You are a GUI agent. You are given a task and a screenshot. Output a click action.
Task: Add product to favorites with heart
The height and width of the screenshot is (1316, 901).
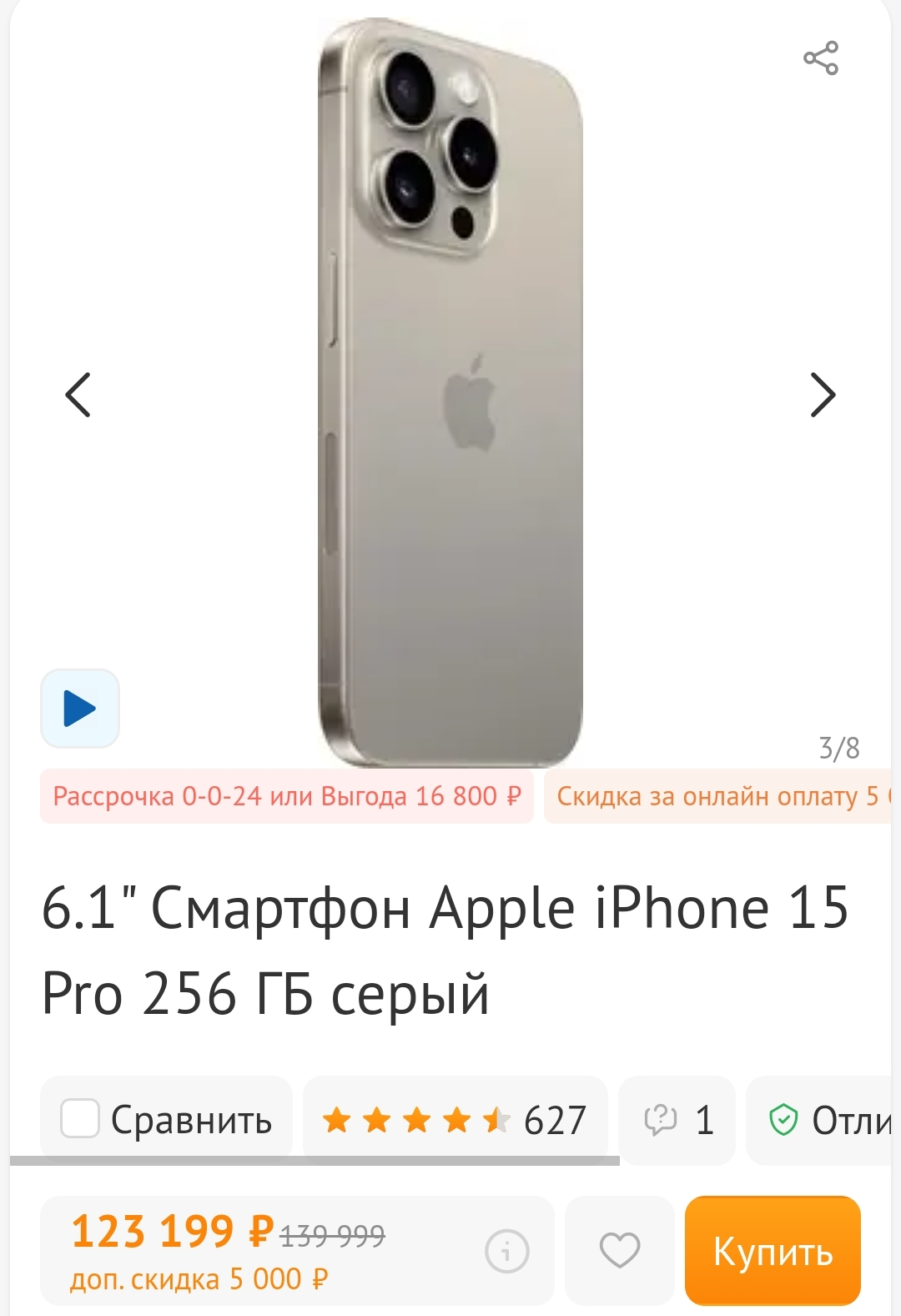(x=619, y=1250)
